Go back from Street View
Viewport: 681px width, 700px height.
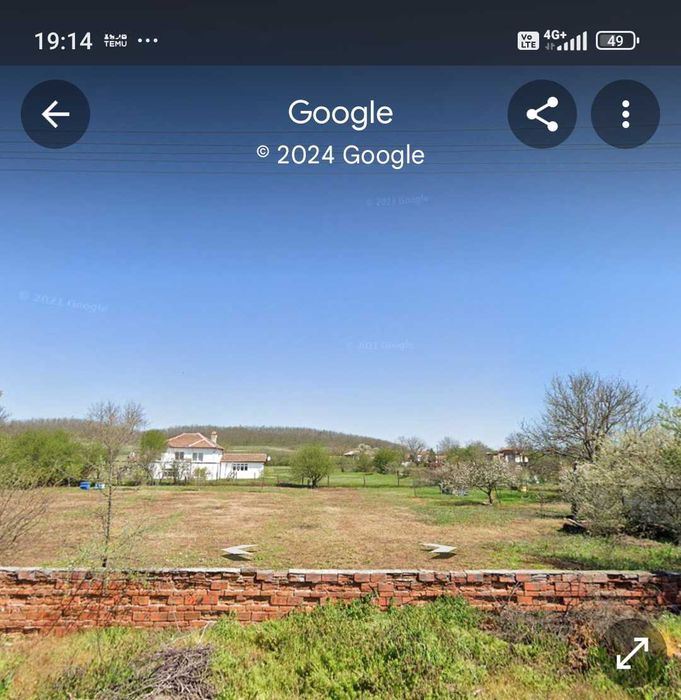[55, 114]
